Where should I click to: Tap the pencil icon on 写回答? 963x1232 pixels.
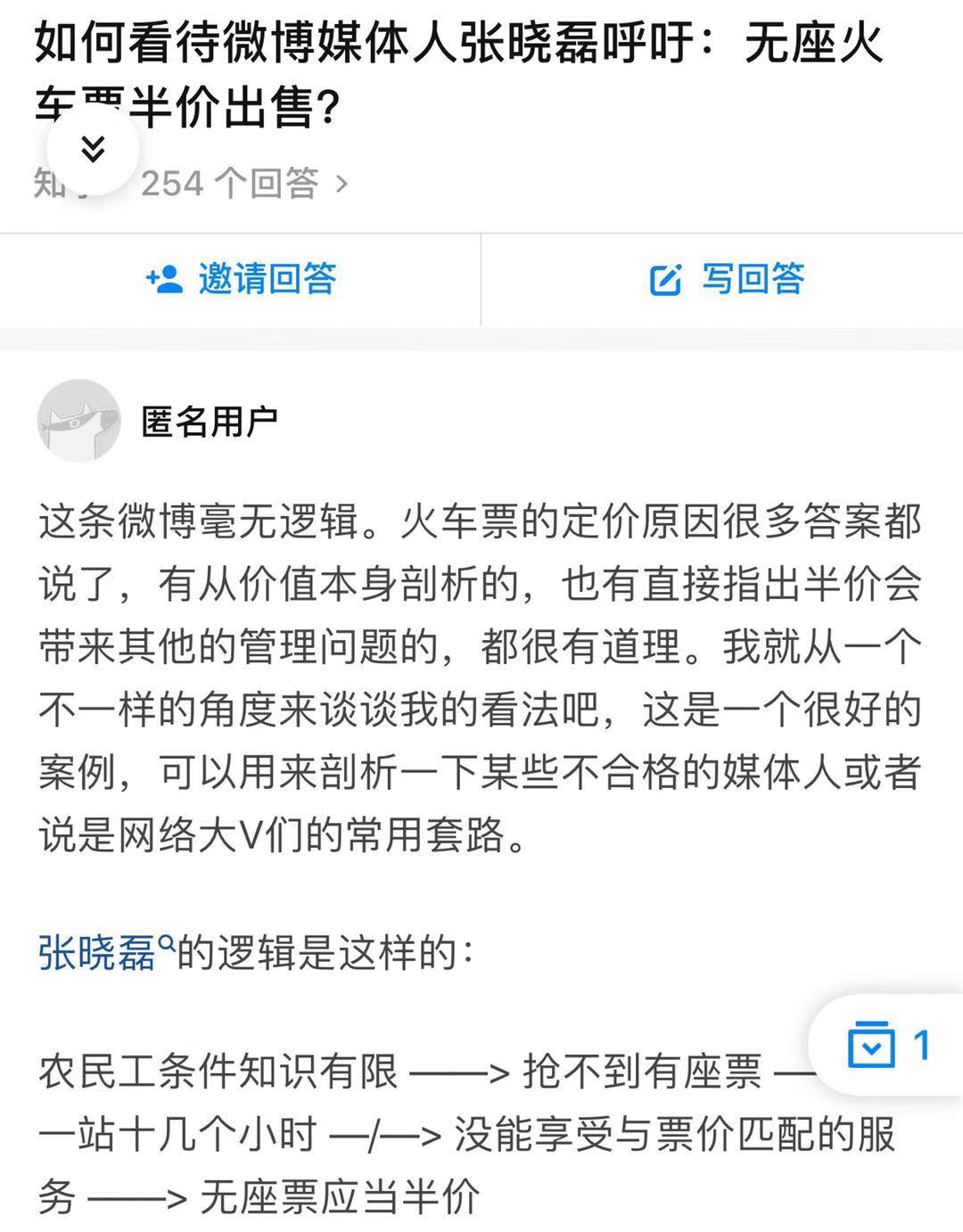point(665,278)
